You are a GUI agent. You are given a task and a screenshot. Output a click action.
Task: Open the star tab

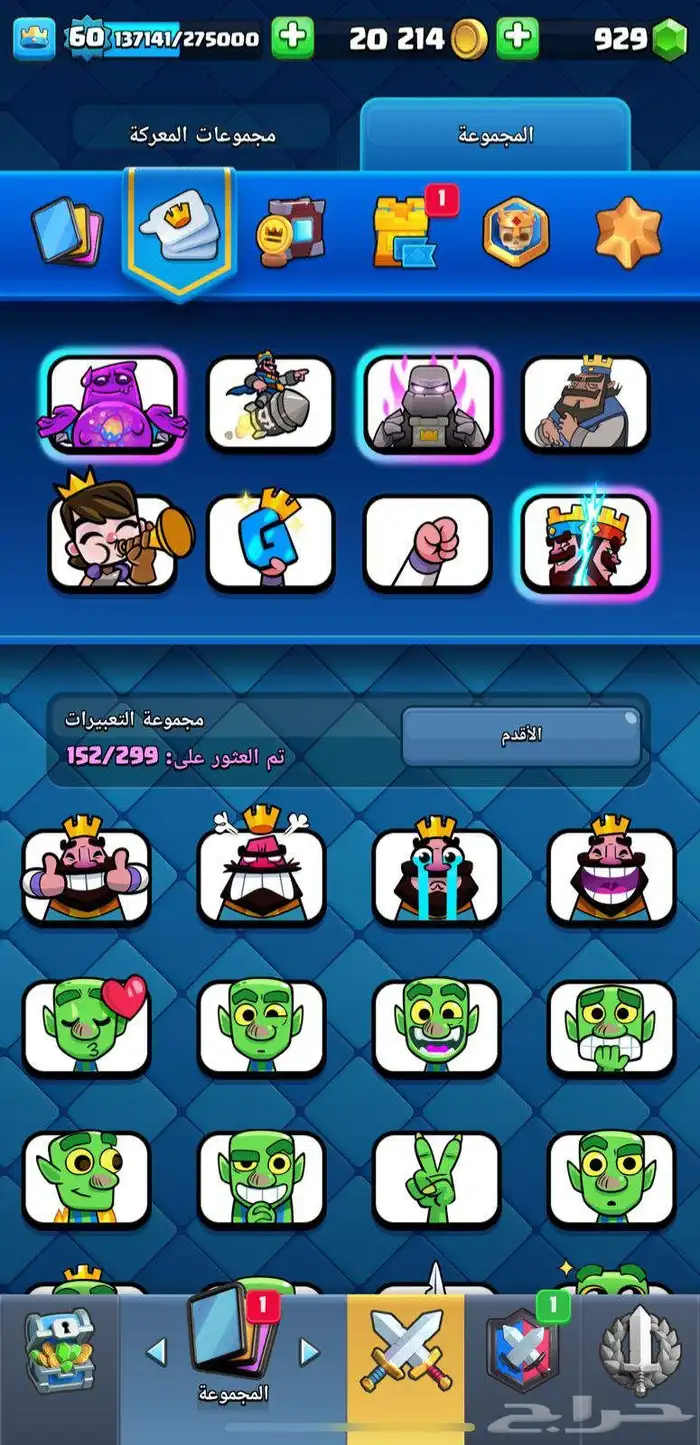[x=628, y=232]
